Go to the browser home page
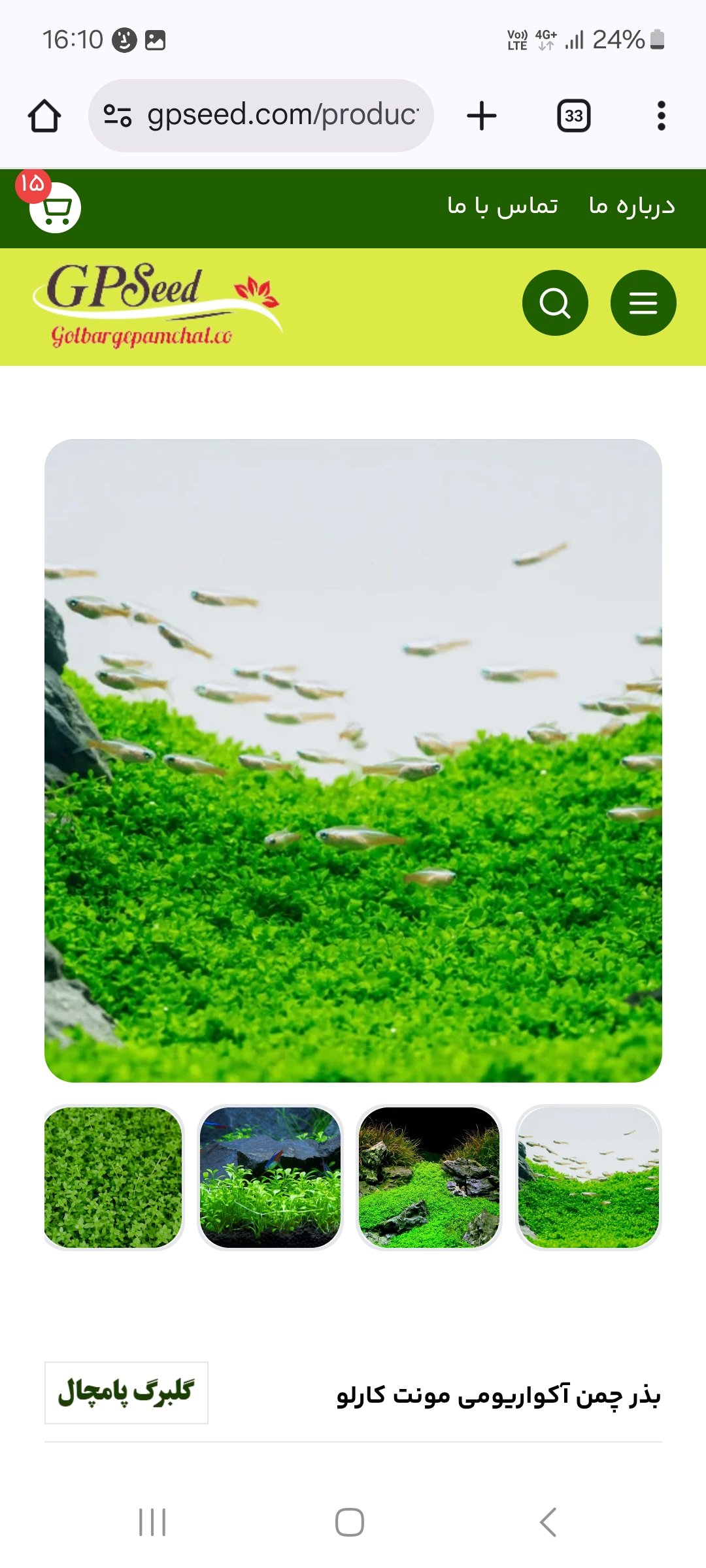The width and height of the screenshot is (706, 1568). (x=44, y=116)
